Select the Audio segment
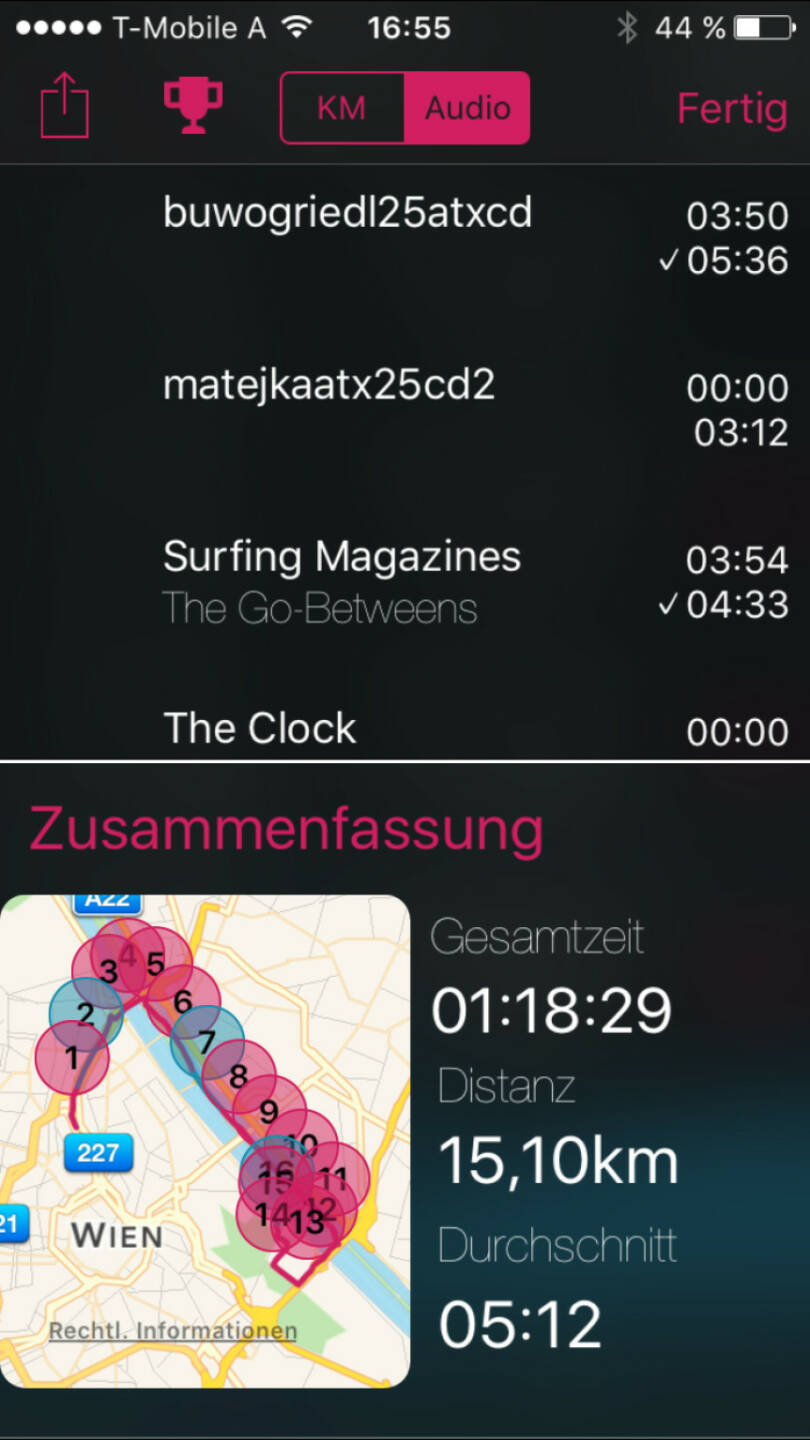810x1440 pixels. click(467, 108)
